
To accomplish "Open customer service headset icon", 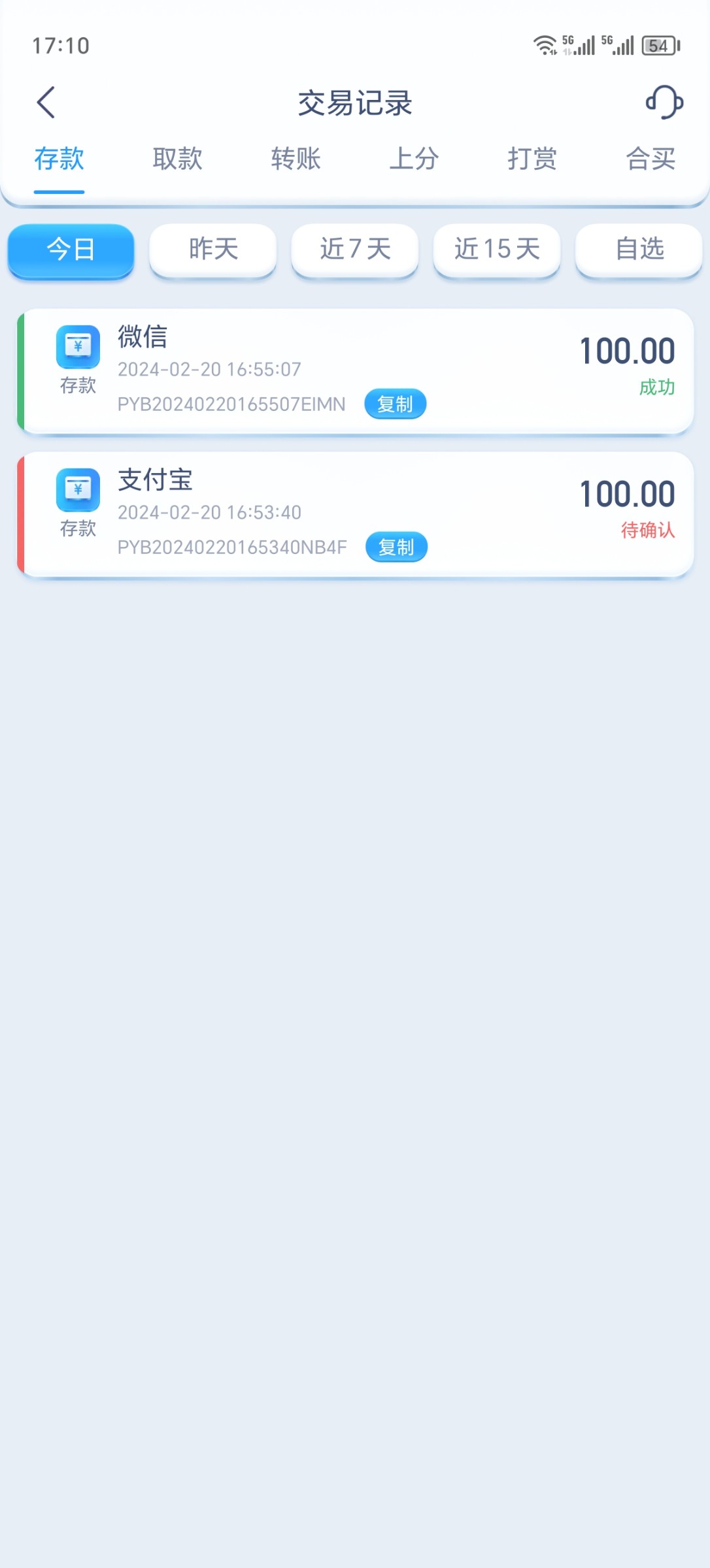I will pos(664,103).
